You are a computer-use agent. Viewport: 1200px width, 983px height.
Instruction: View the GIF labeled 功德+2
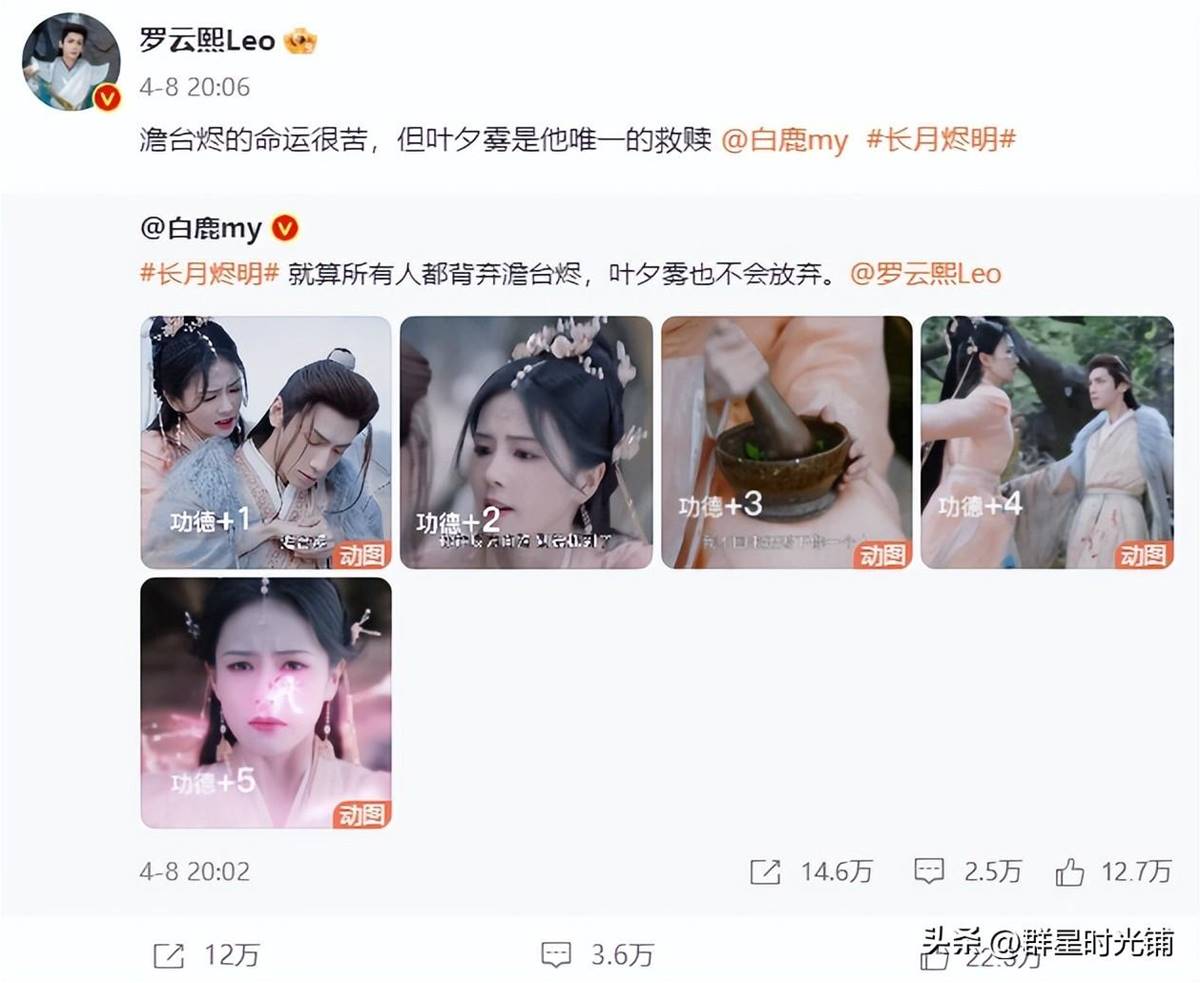click(x=526, y=442)
